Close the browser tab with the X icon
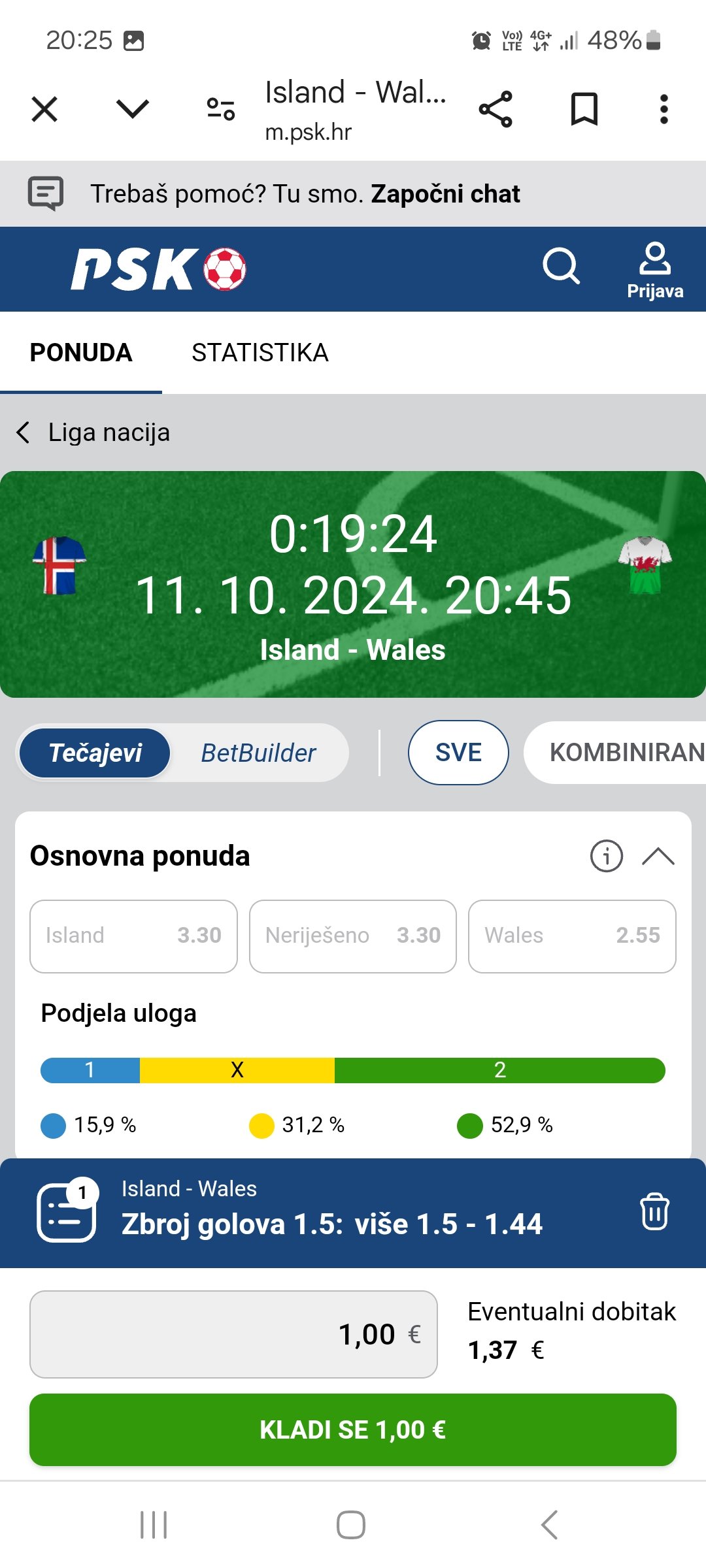The image size is (706, 1568). pos(44,109)
